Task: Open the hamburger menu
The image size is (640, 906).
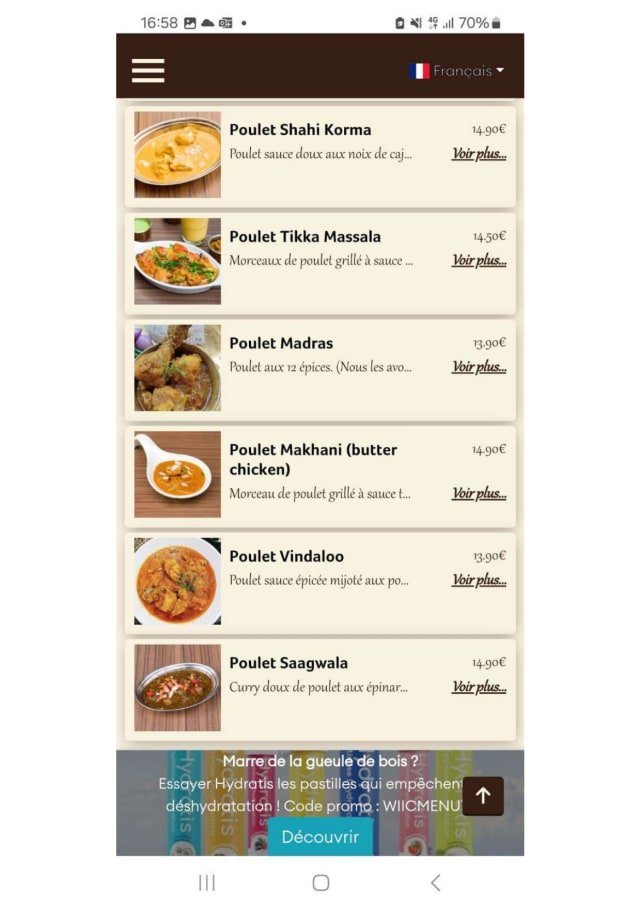Action: click(x=148, y=70)
